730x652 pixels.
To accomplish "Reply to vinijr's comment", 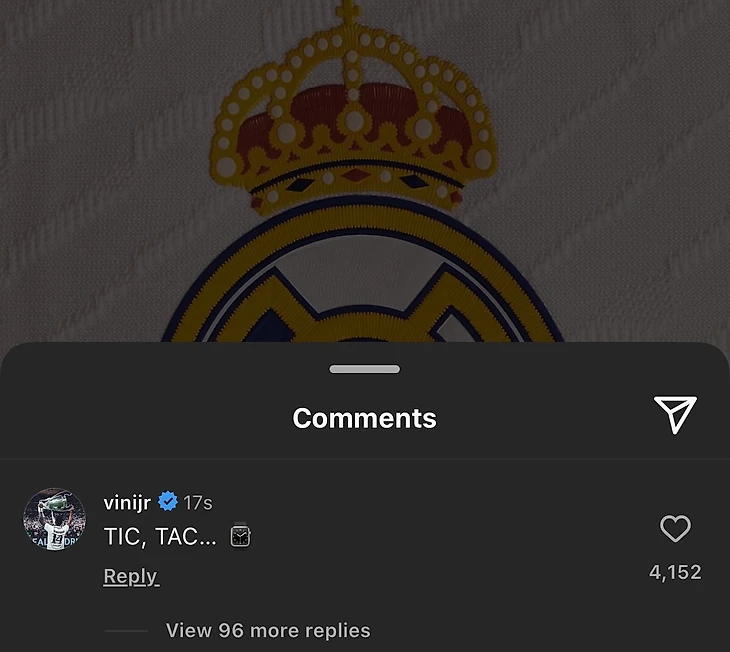I will coord(131,576).
